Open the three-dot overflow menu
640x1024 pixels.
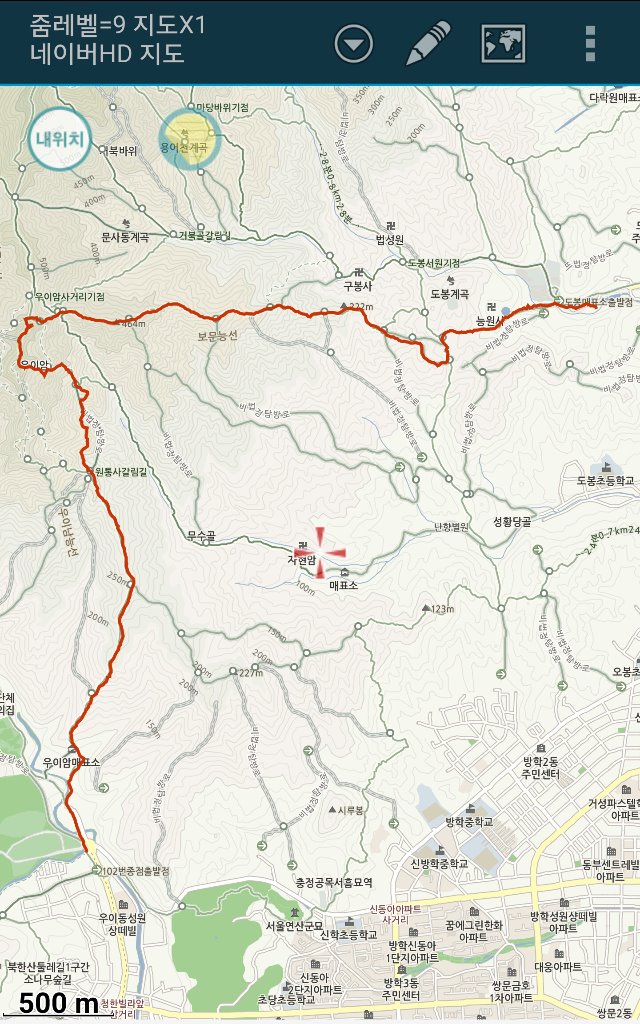click(590, 43)
